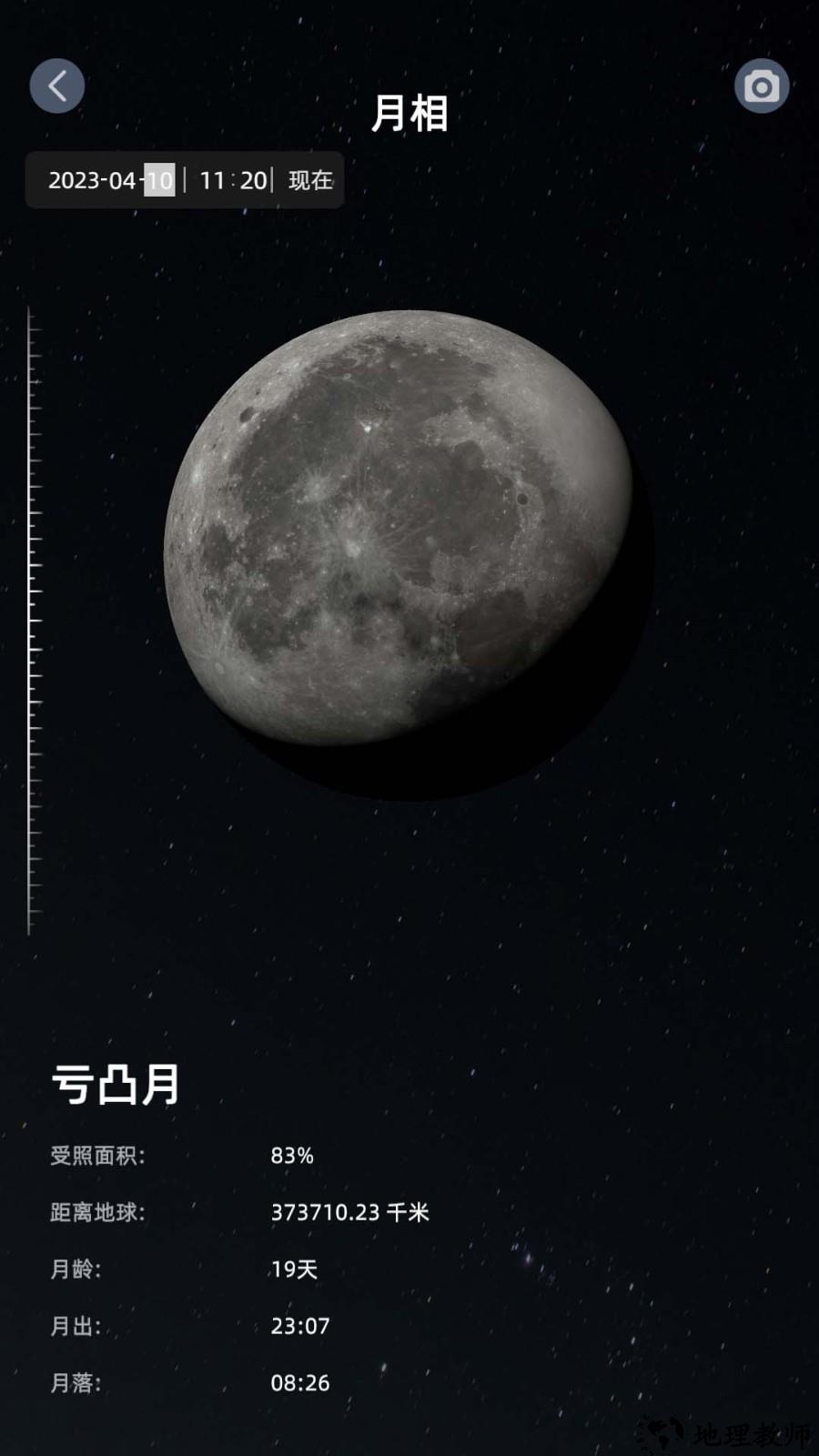Select the 月相 title header
The height and width of the screenshot is (1456, 819).
(x=409, y=113)
